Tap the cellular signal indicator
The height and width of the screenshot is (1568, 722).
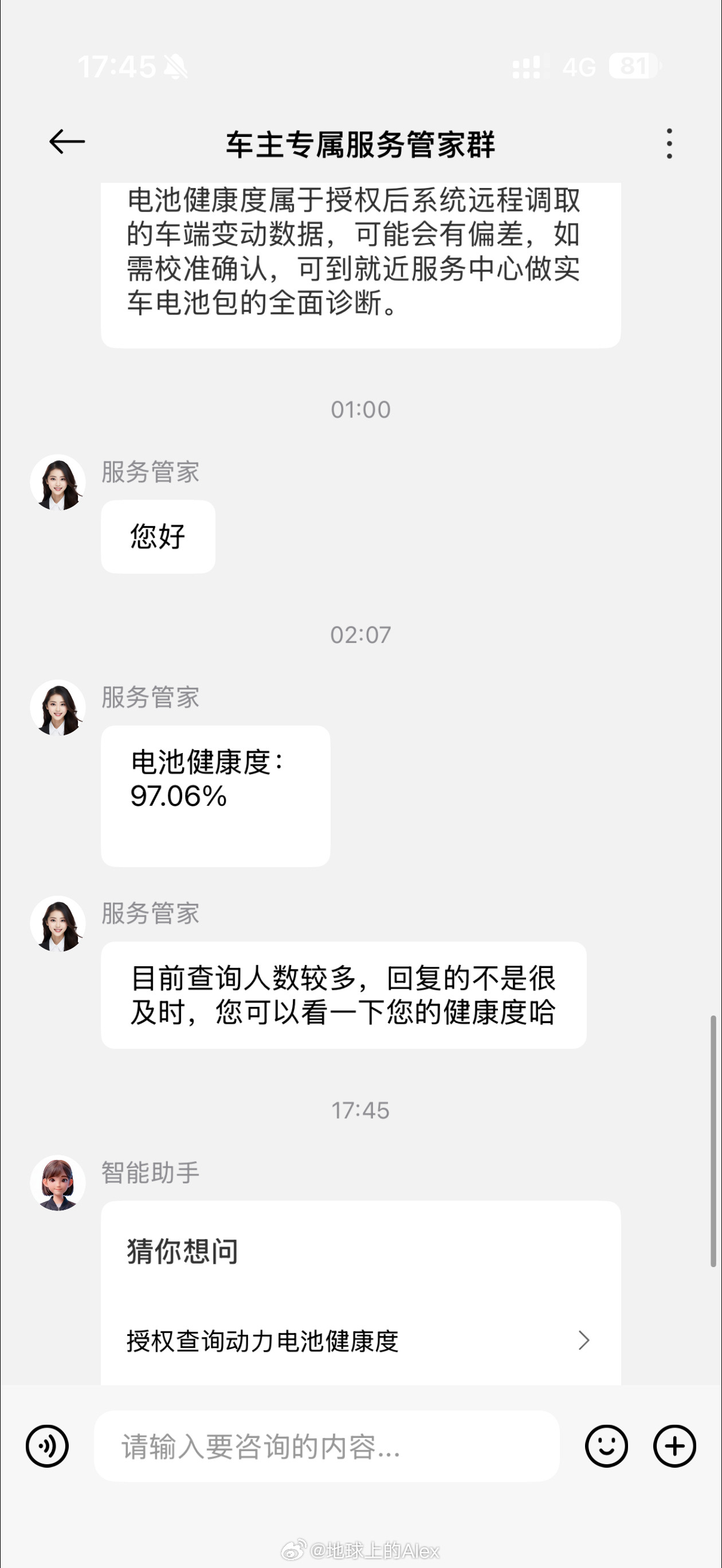coord(527,67)
